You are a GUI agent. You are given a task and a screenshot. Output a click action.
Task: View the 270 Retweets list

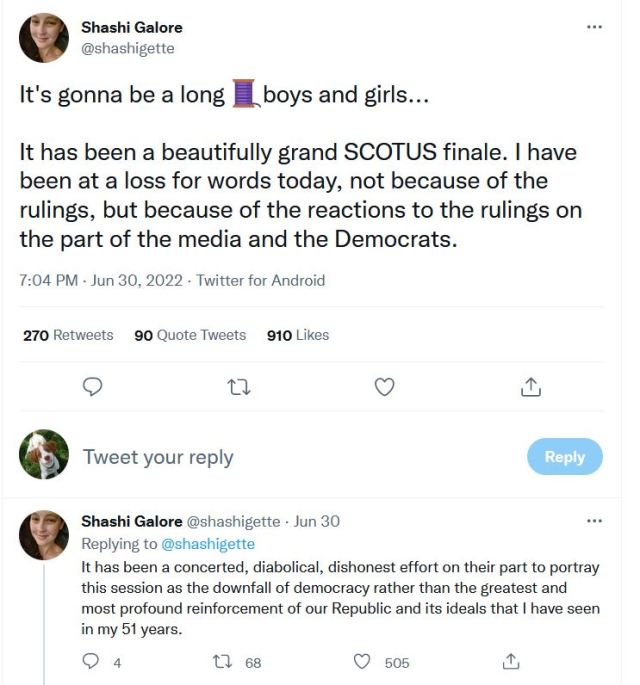68,335
